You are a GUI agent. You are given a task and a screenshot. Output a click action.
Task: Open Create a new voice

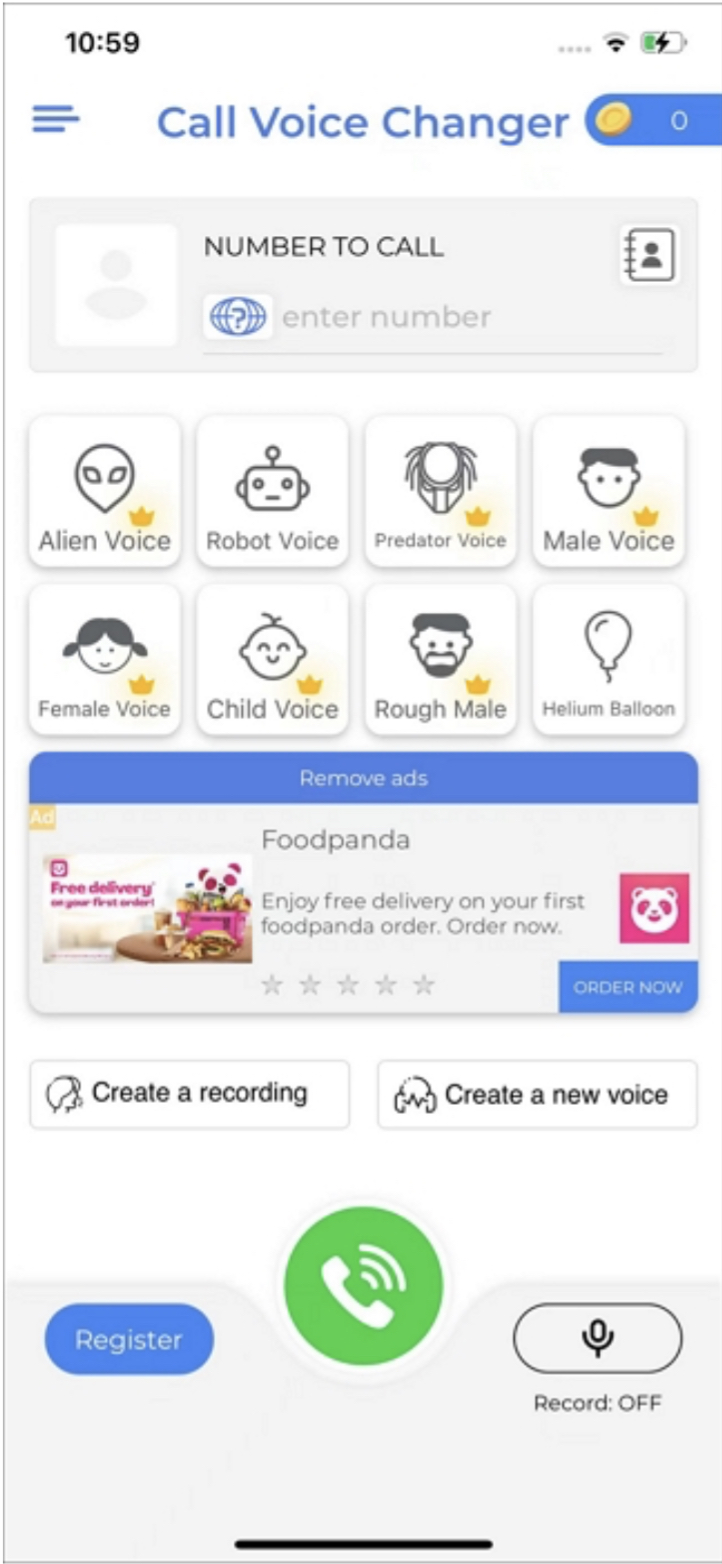pos(537,1095)
